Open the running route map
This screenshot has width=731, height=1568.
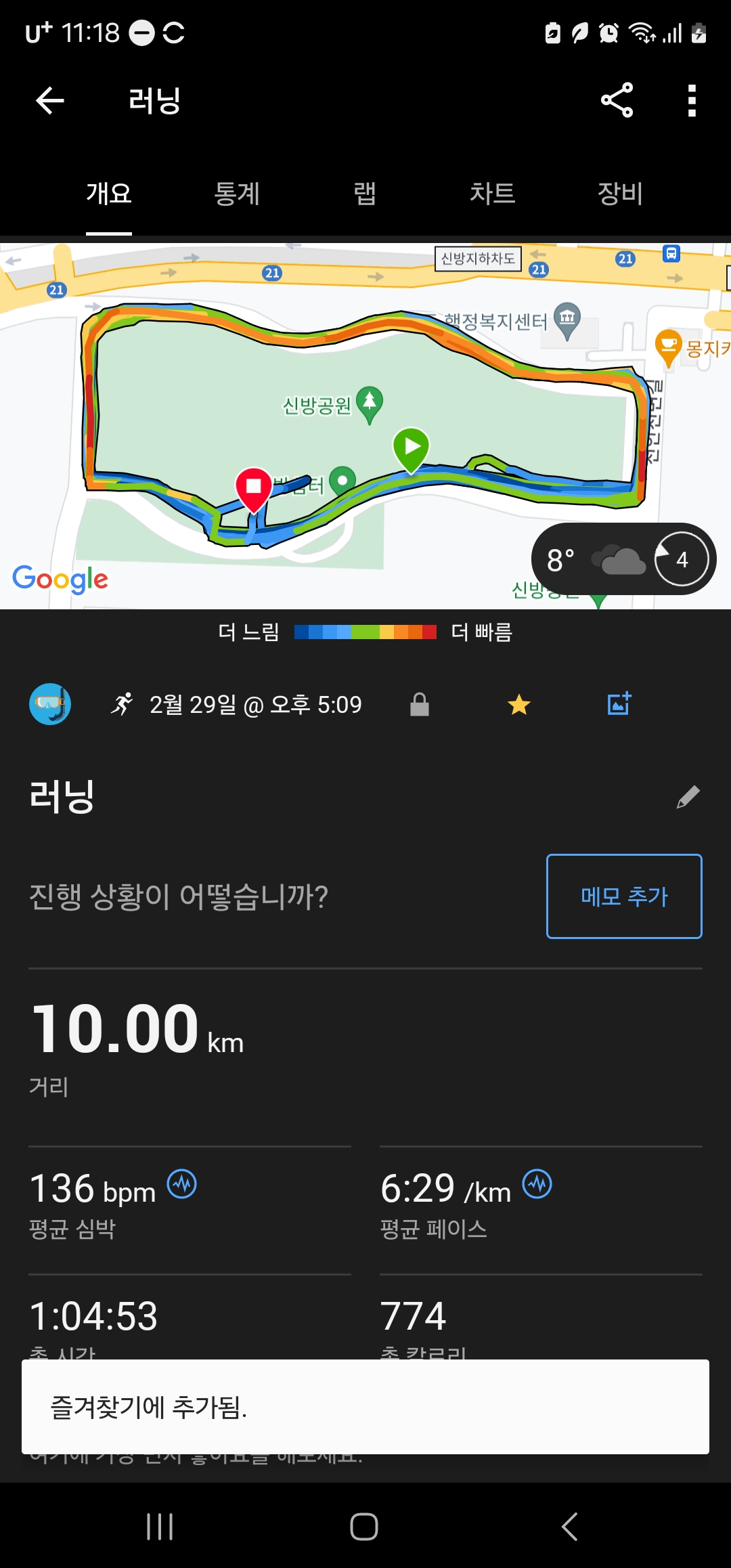click(x=365, y=426)
